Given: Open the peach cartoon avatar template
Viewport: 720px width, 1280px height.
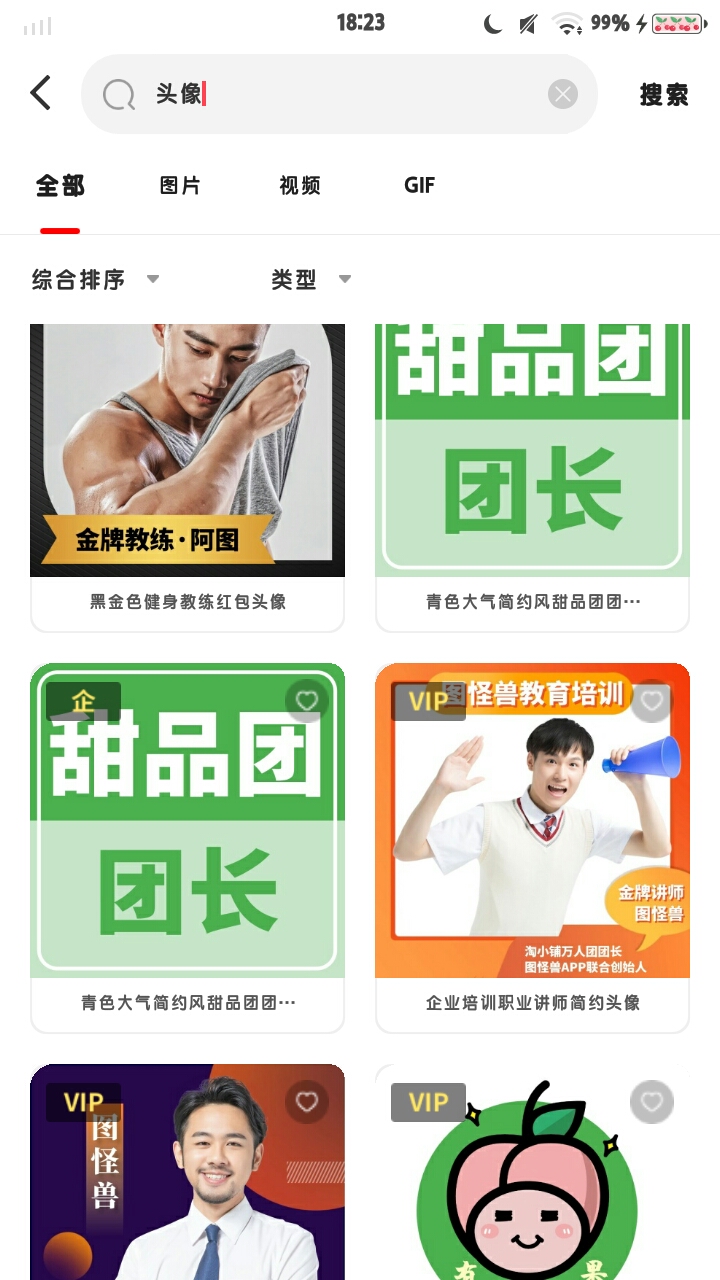Looking at the screenshot, I should click(x=532, y=1190).
